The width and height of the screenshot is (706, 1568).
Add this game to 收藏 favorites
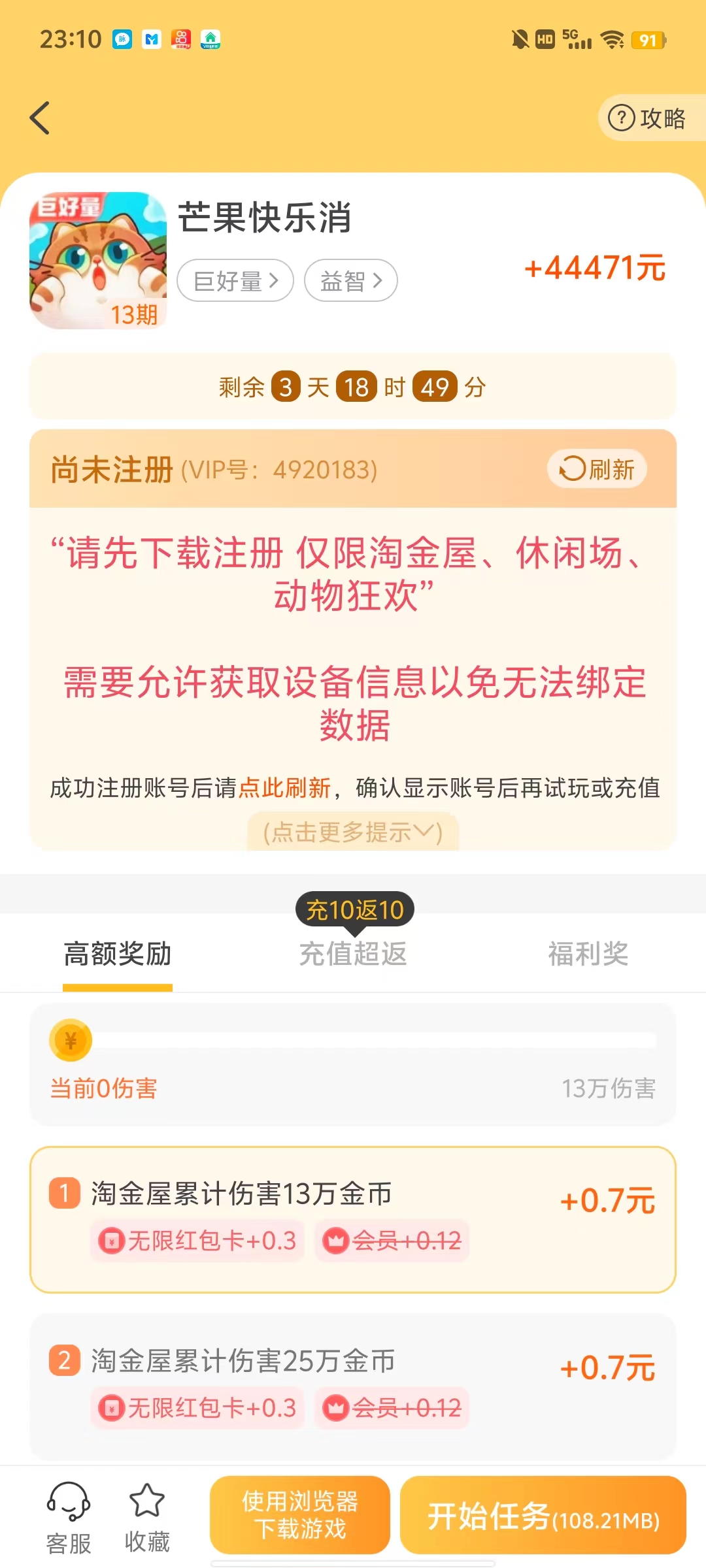(147, 1518)
